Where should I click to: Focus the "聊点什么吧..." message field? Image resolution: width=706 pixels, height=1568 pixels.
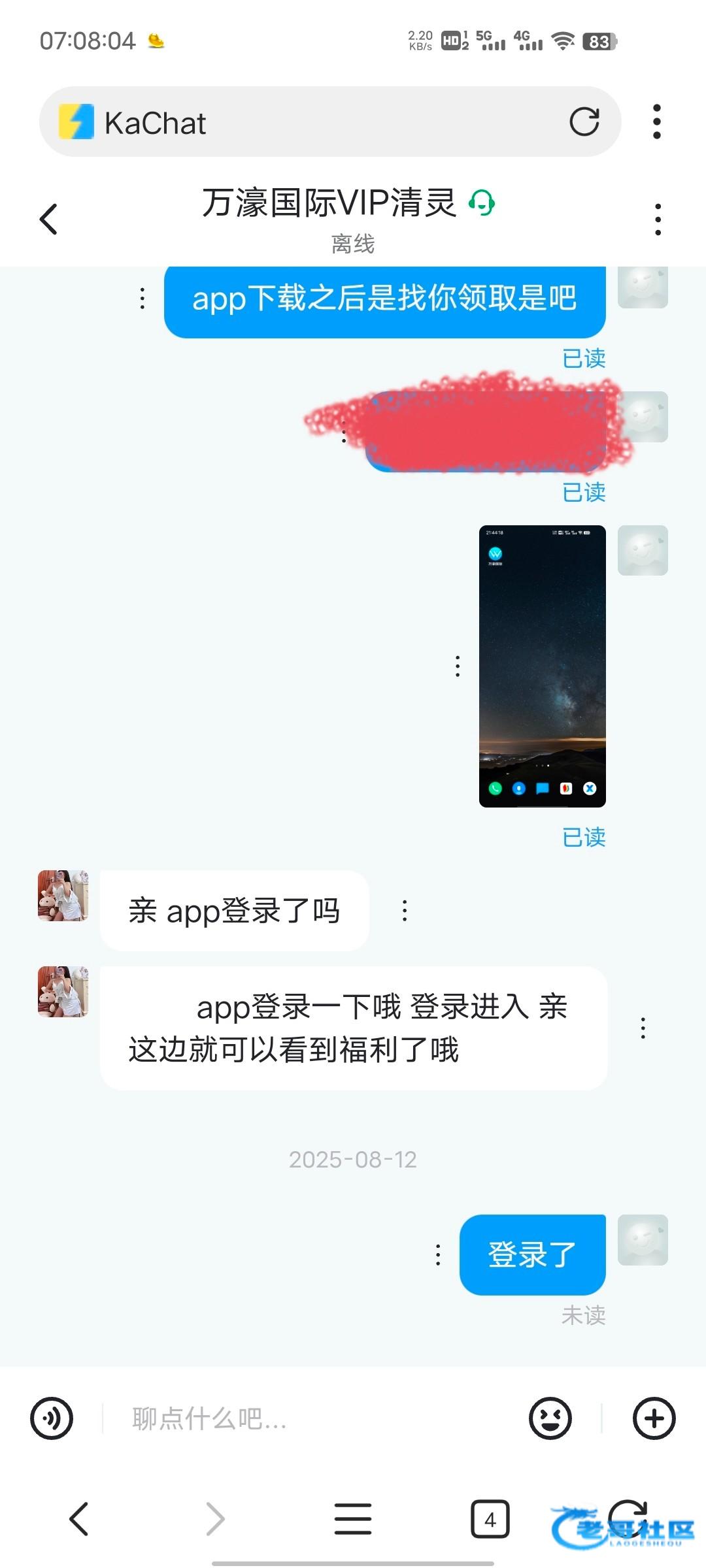coord(314,1418)
